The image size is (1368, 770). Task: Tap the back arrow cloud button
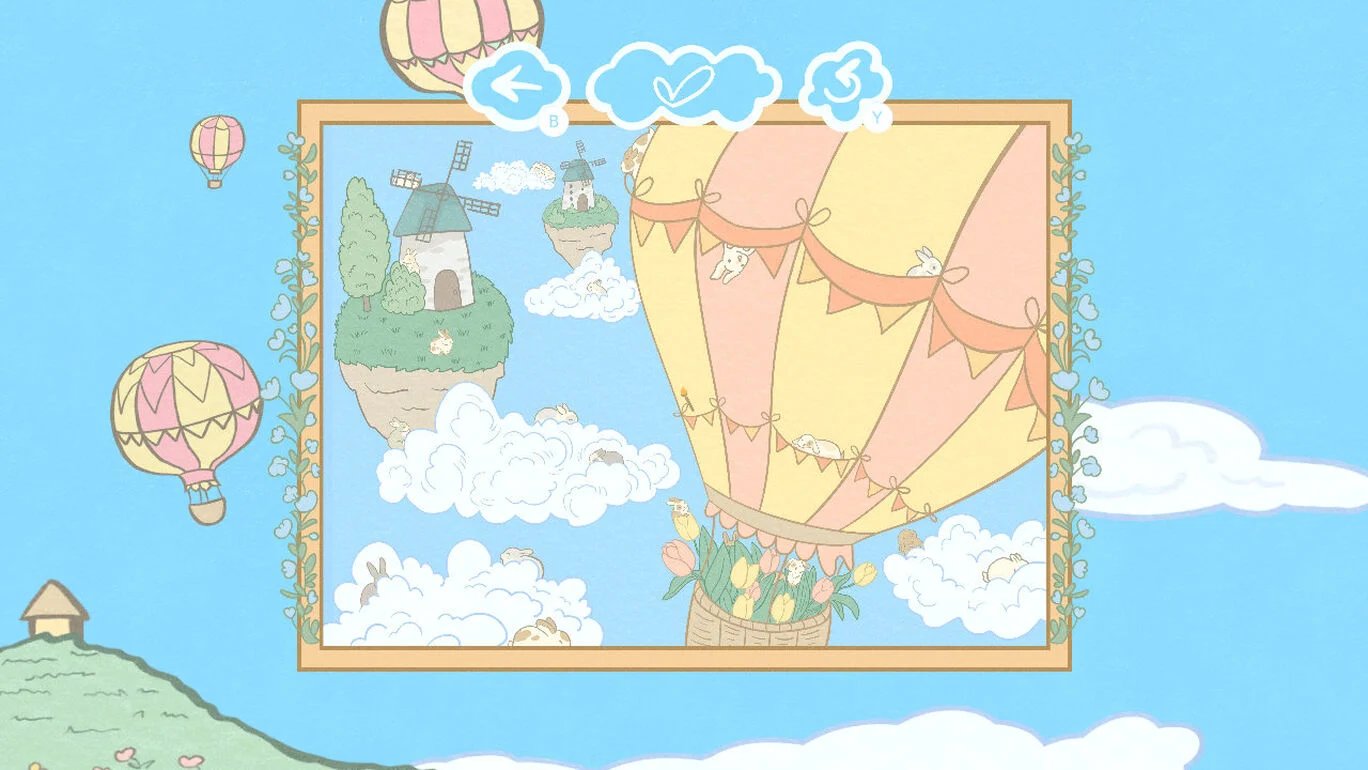click(517, 85)
